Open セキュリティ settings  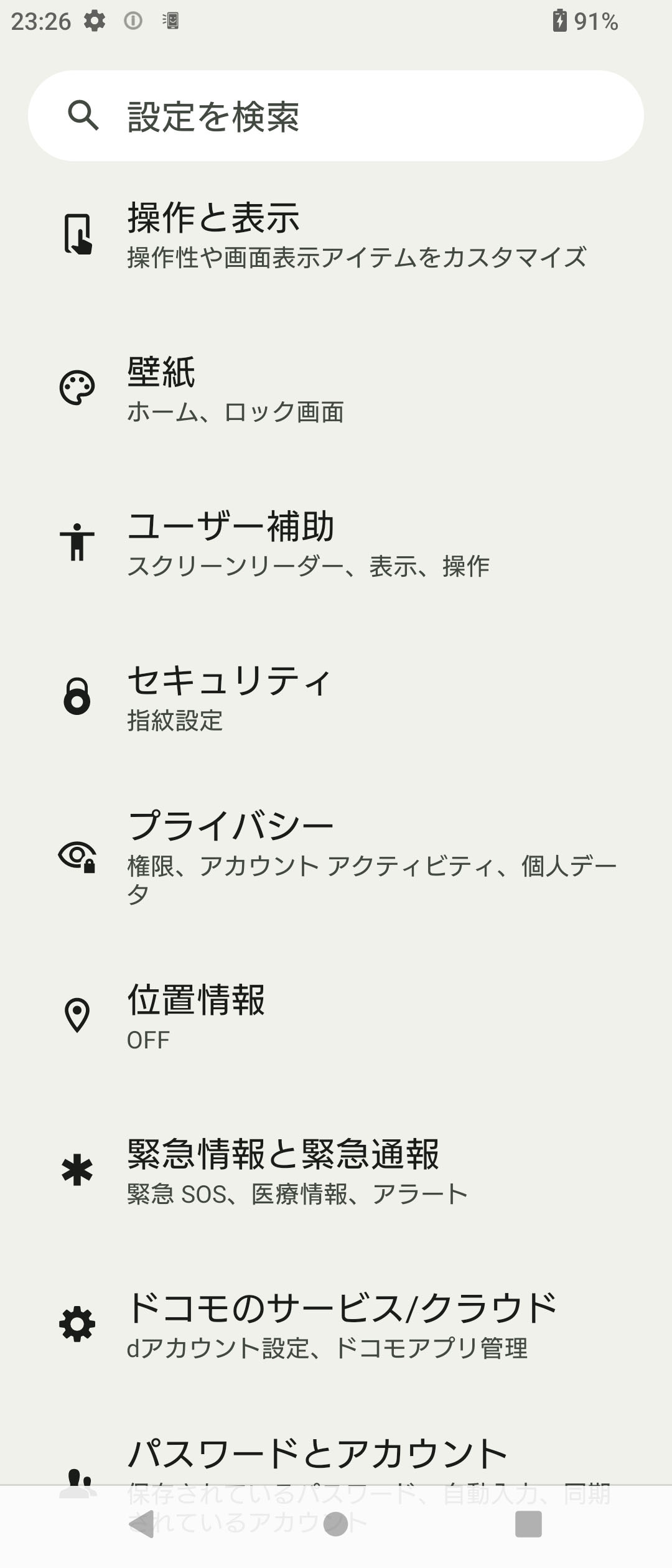336,697
